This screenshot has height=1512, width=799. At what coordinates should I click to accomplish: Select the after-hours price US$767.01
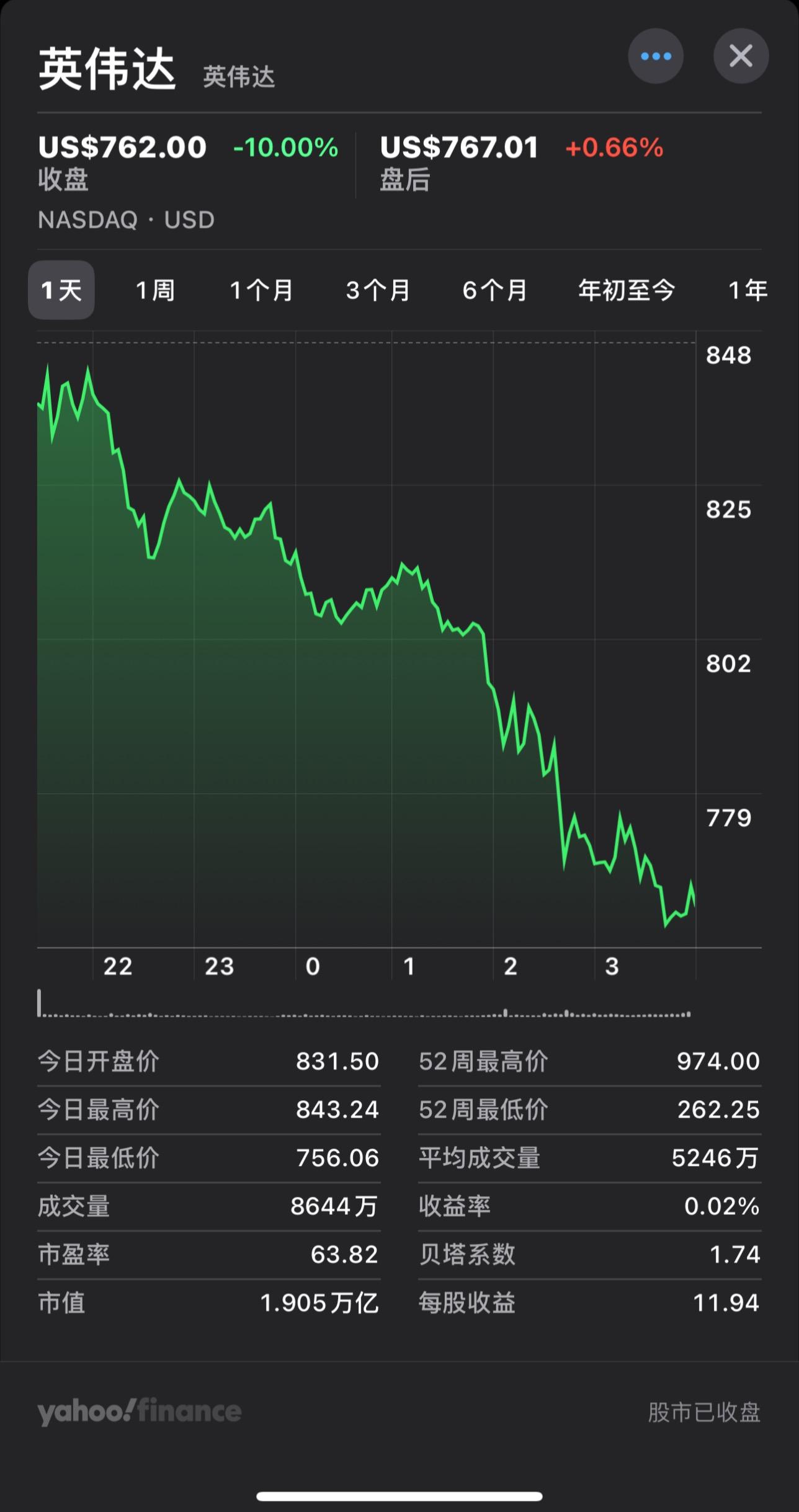[460, 148]
